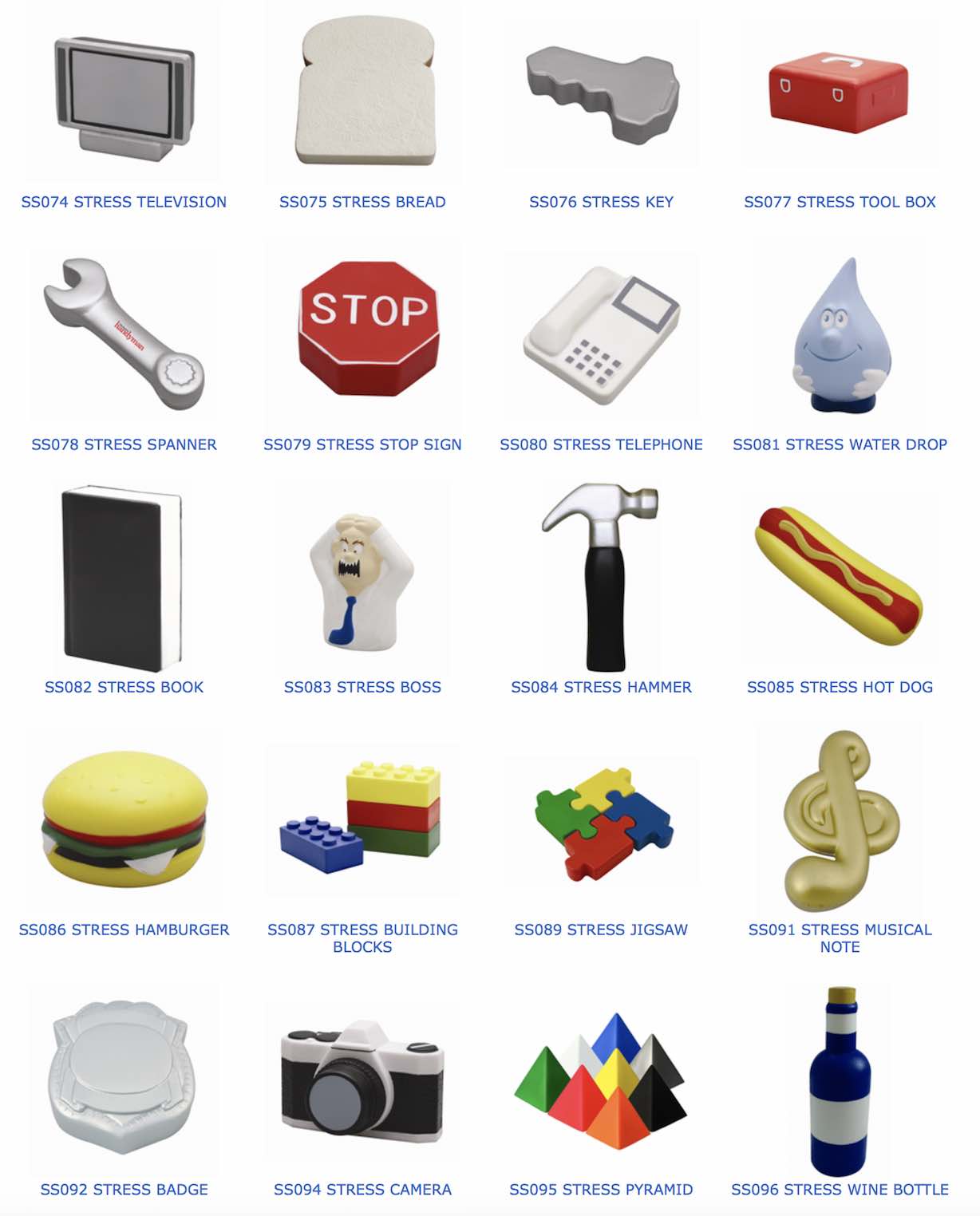
Task: Tap the colorful pyramid product image
Action: tap(600, 1081)
